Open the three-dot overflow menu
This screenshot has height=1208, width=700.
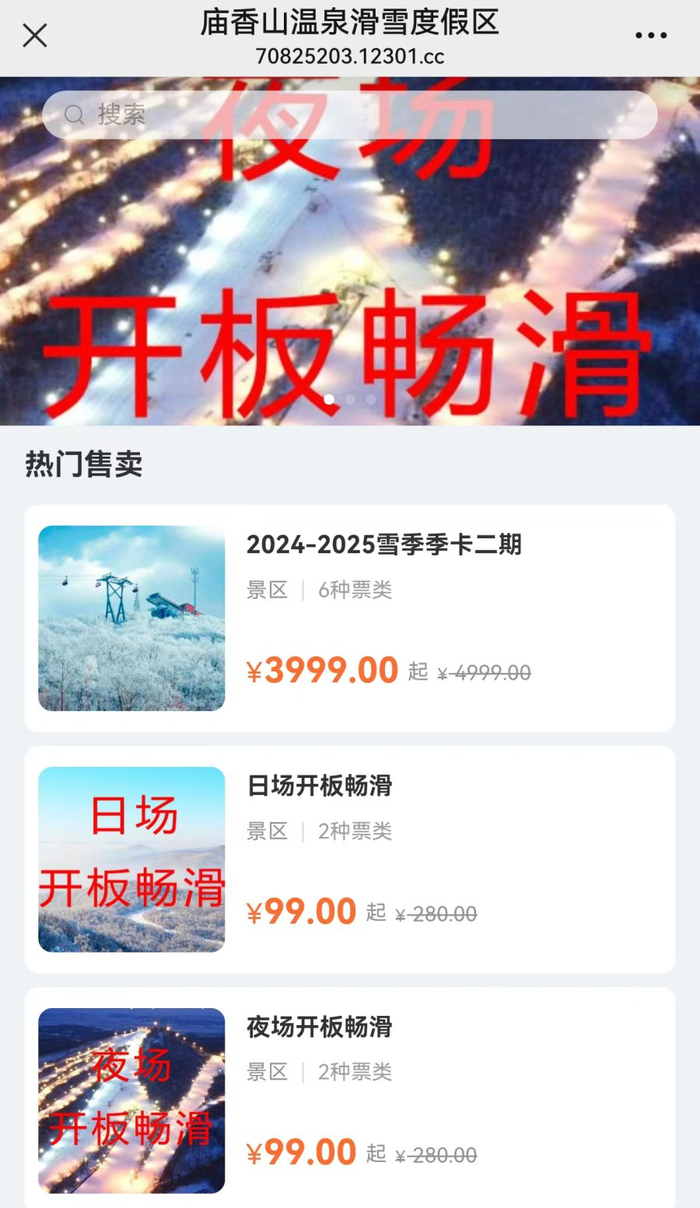pos(650,36)
